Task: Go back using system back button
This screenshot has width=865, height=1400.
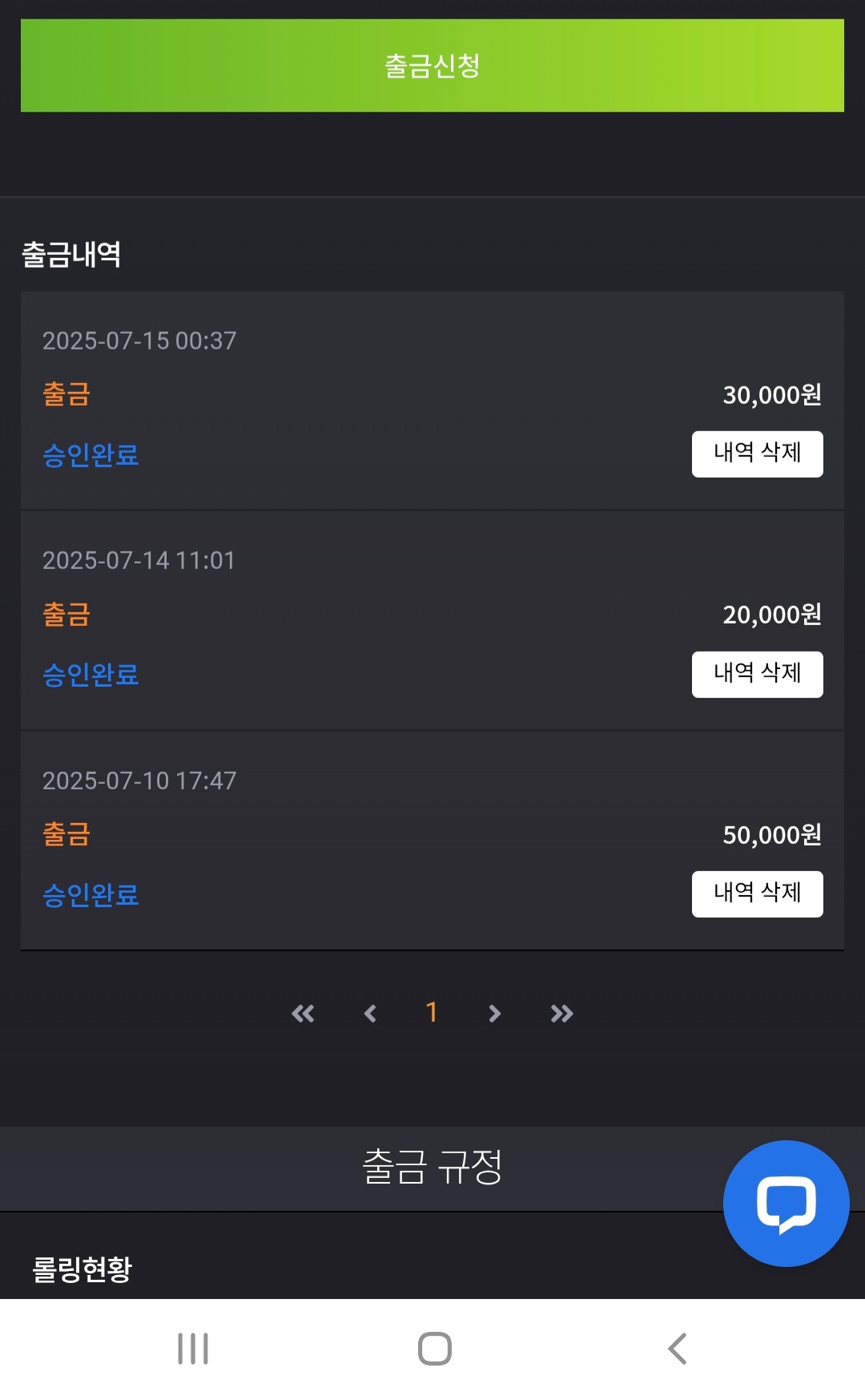Action: [x=678, y=1349]
